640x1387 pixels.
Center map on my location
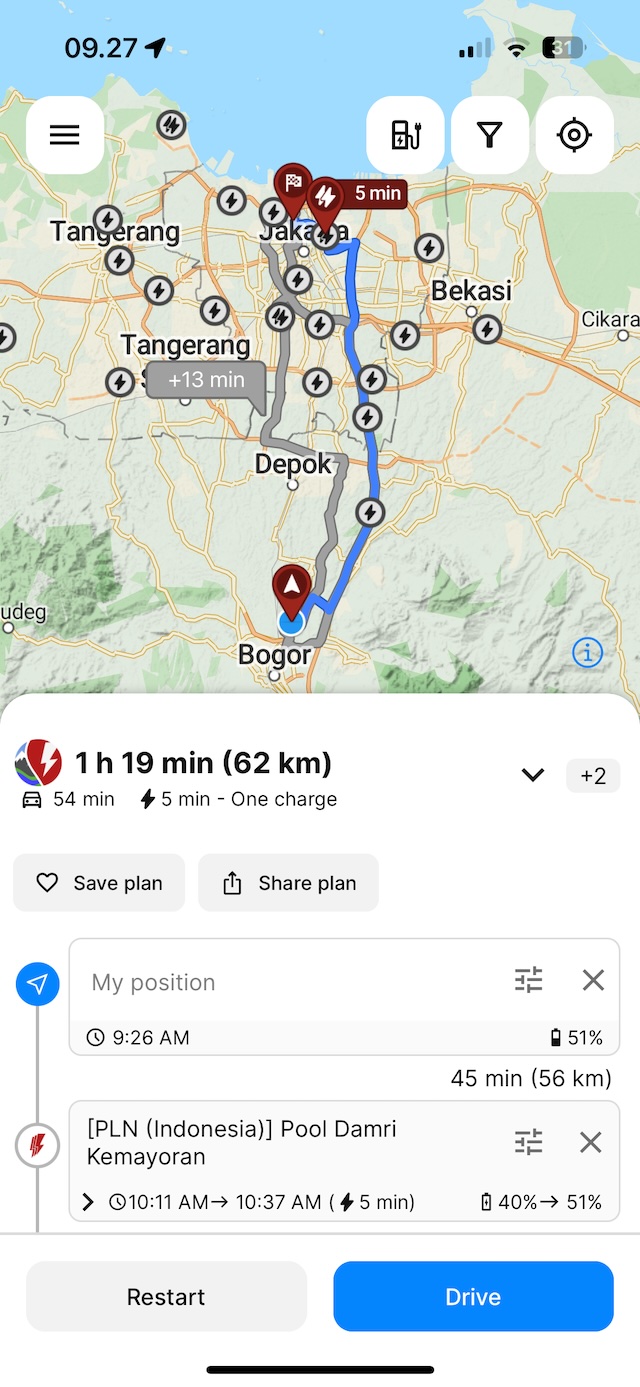[x=574, y=135]
